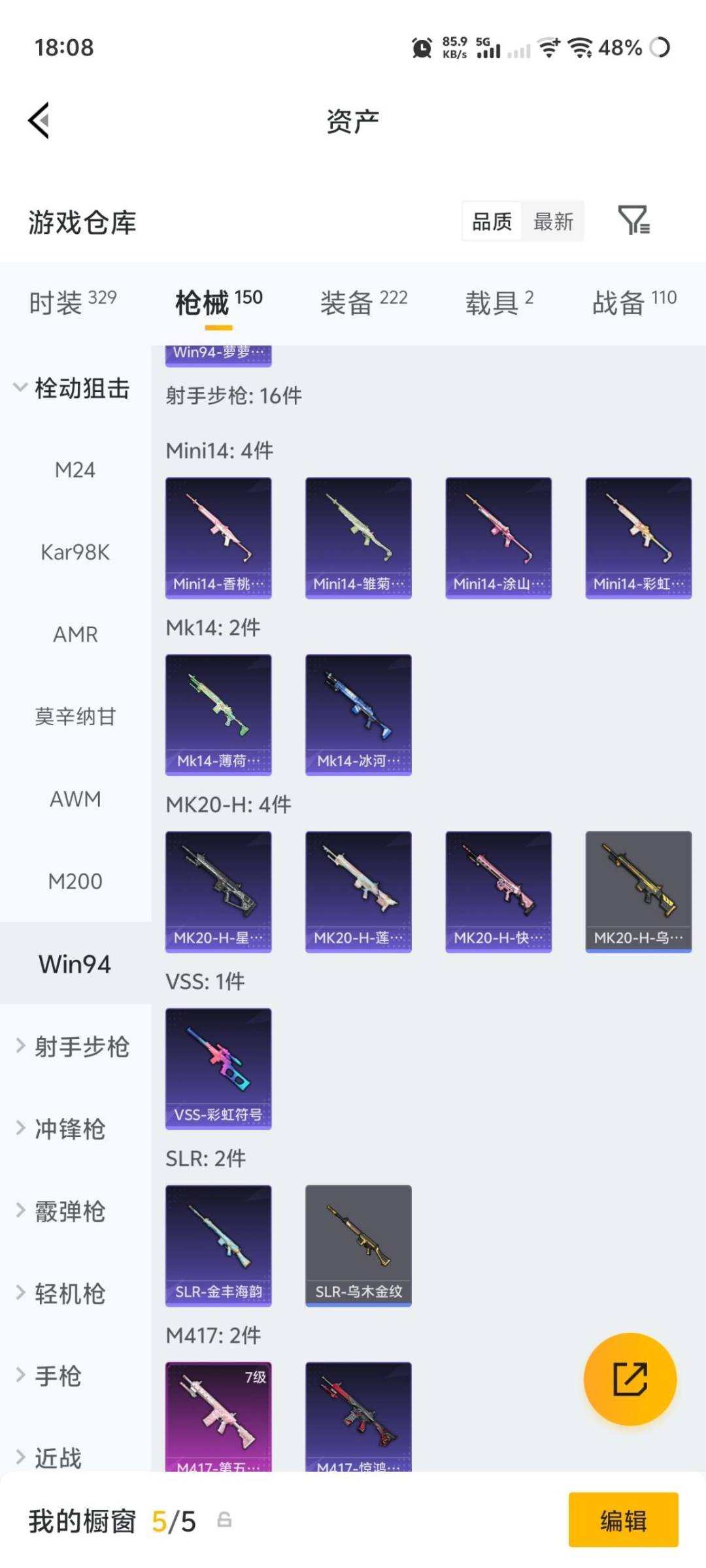Viewport: 706px width, 1568px height.
Task: Open the Mk14-冰河 skin tile
Action: 358,714
